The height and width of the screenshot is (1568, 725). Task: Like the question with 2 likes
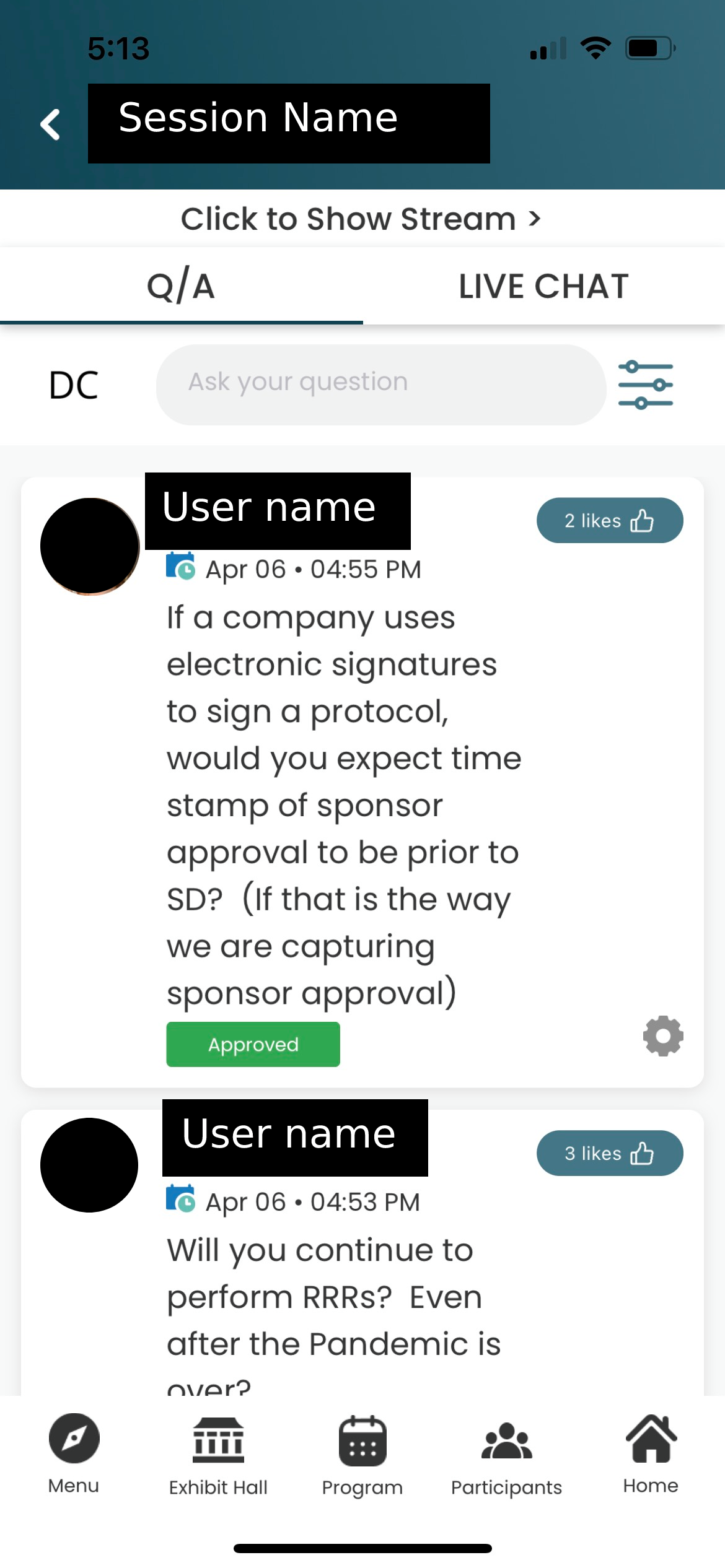[x=610, y=520]
